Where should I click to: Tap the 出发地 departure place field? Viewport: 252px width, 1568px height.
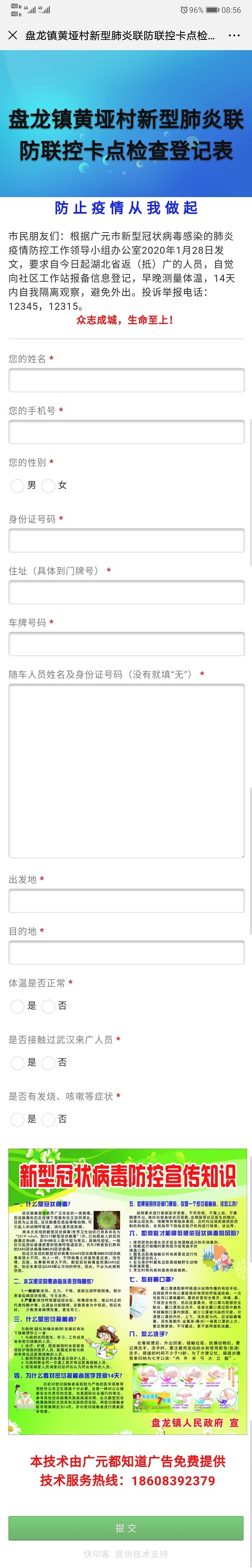pyautogui.click(x=126, y=901)
